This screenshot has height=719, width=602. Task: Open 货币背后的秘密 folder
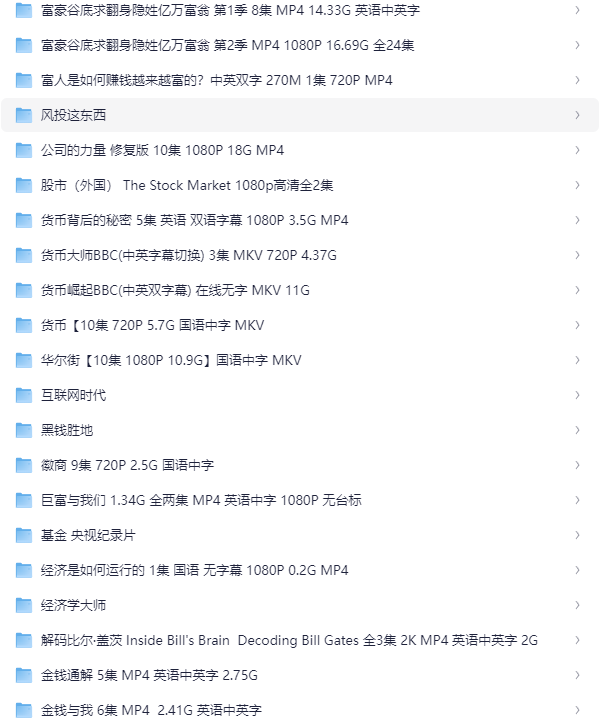click(x=194, y=220)
